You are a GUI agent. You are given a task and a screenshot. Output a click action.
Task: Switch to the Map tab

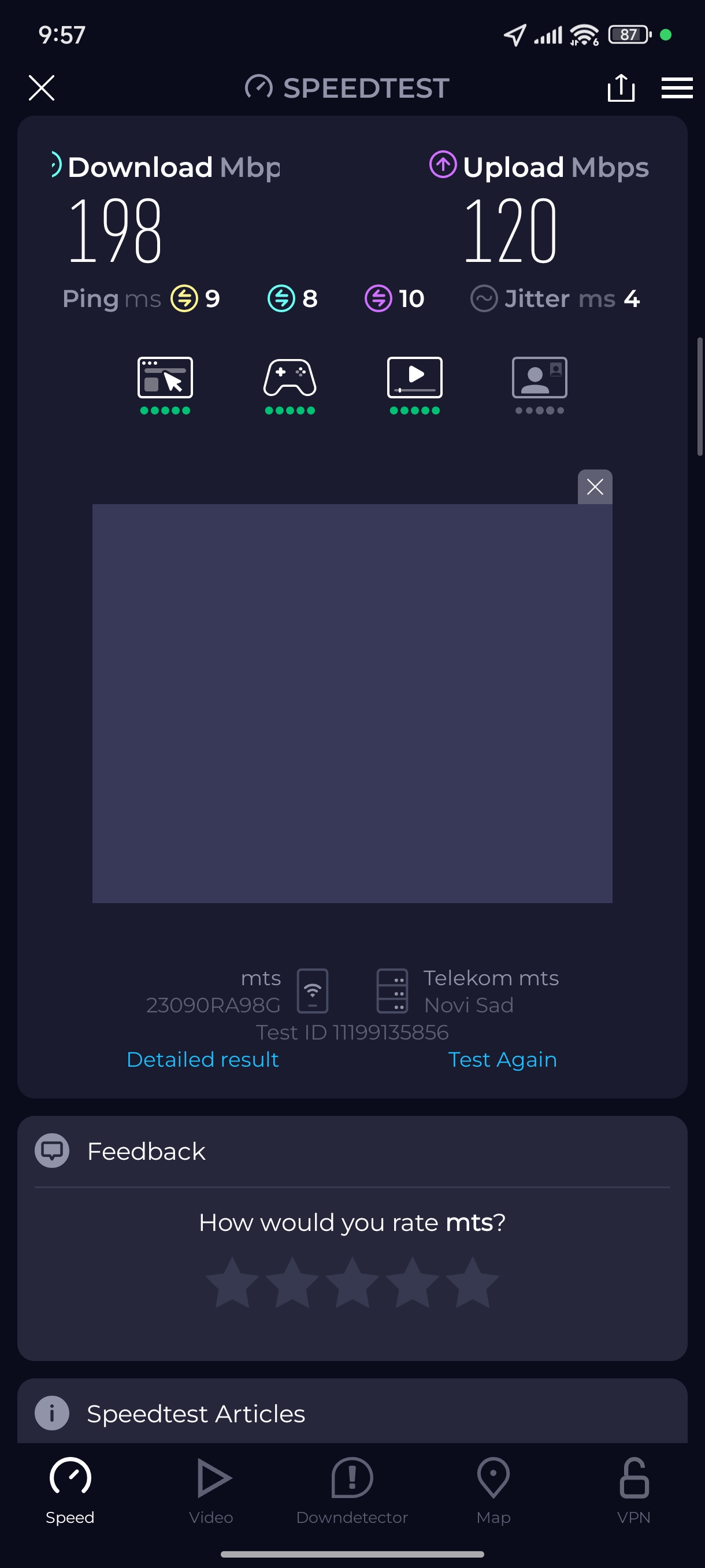pyautogui.click(x=493, y=1489)
